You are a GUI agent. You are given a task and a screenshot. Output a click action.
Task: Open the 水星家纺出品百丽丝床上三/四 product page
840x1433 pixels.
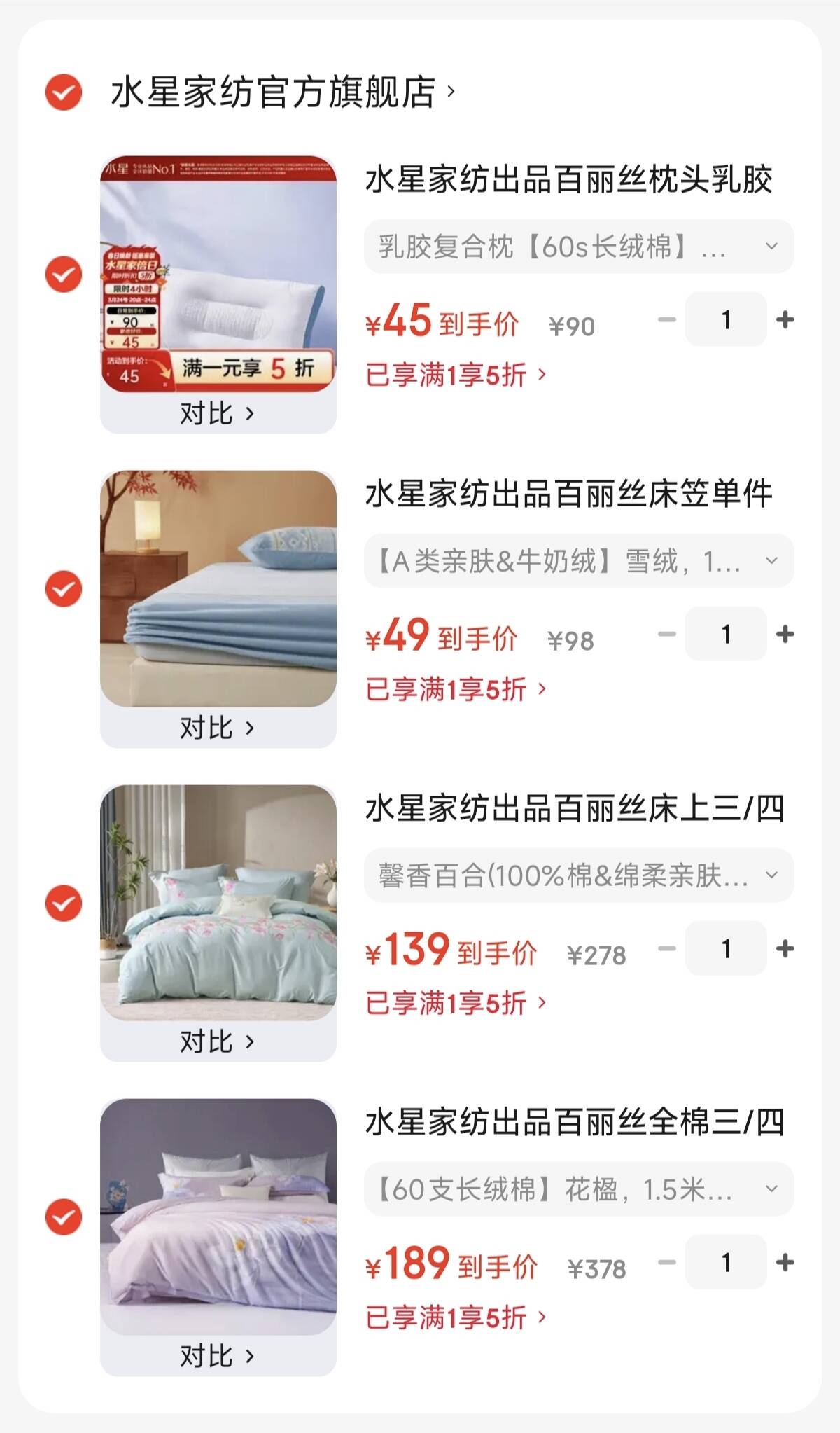pyautogui.click(x=574, y=809)
